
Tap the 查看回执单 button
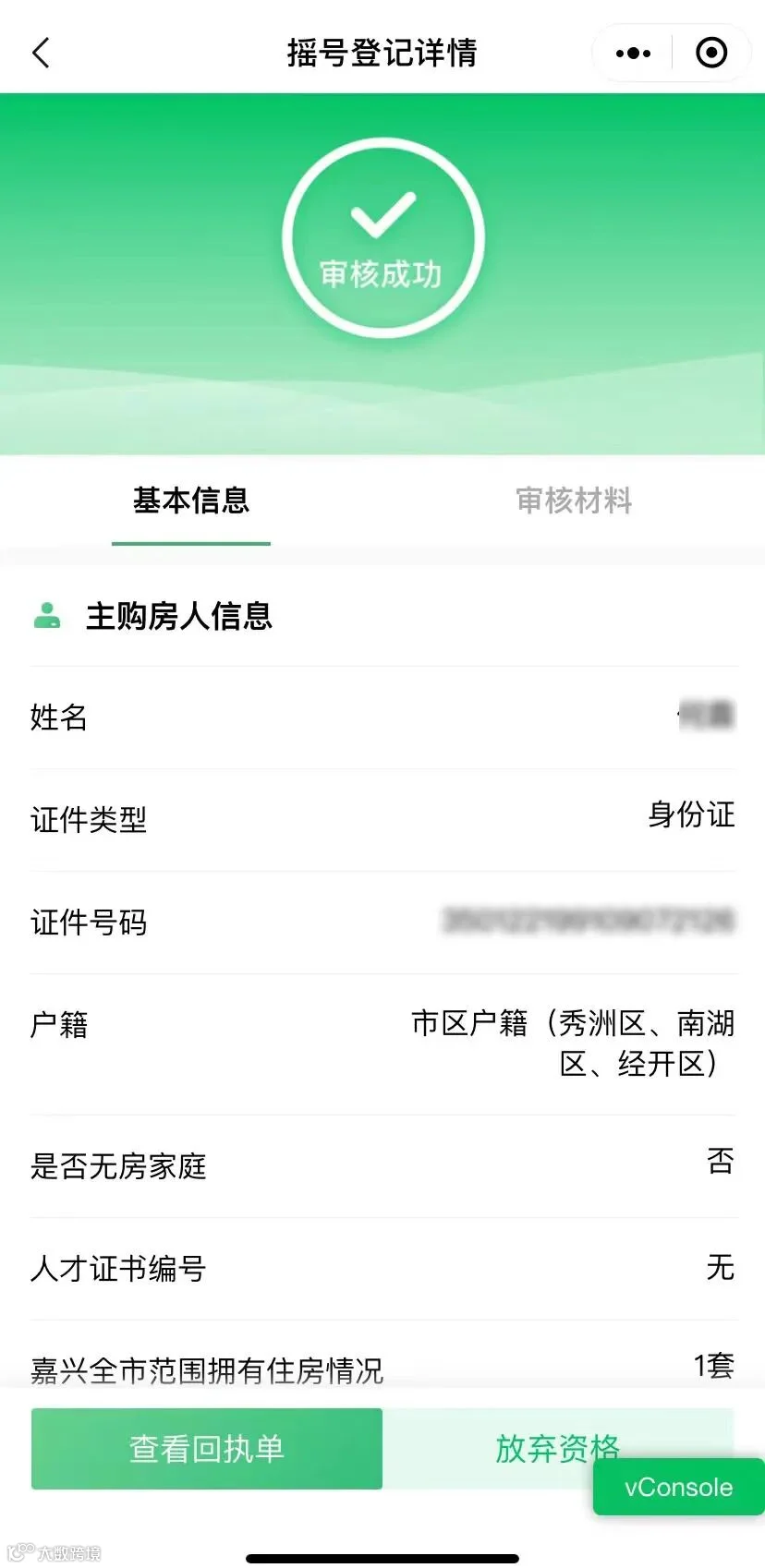(207, 1448)
